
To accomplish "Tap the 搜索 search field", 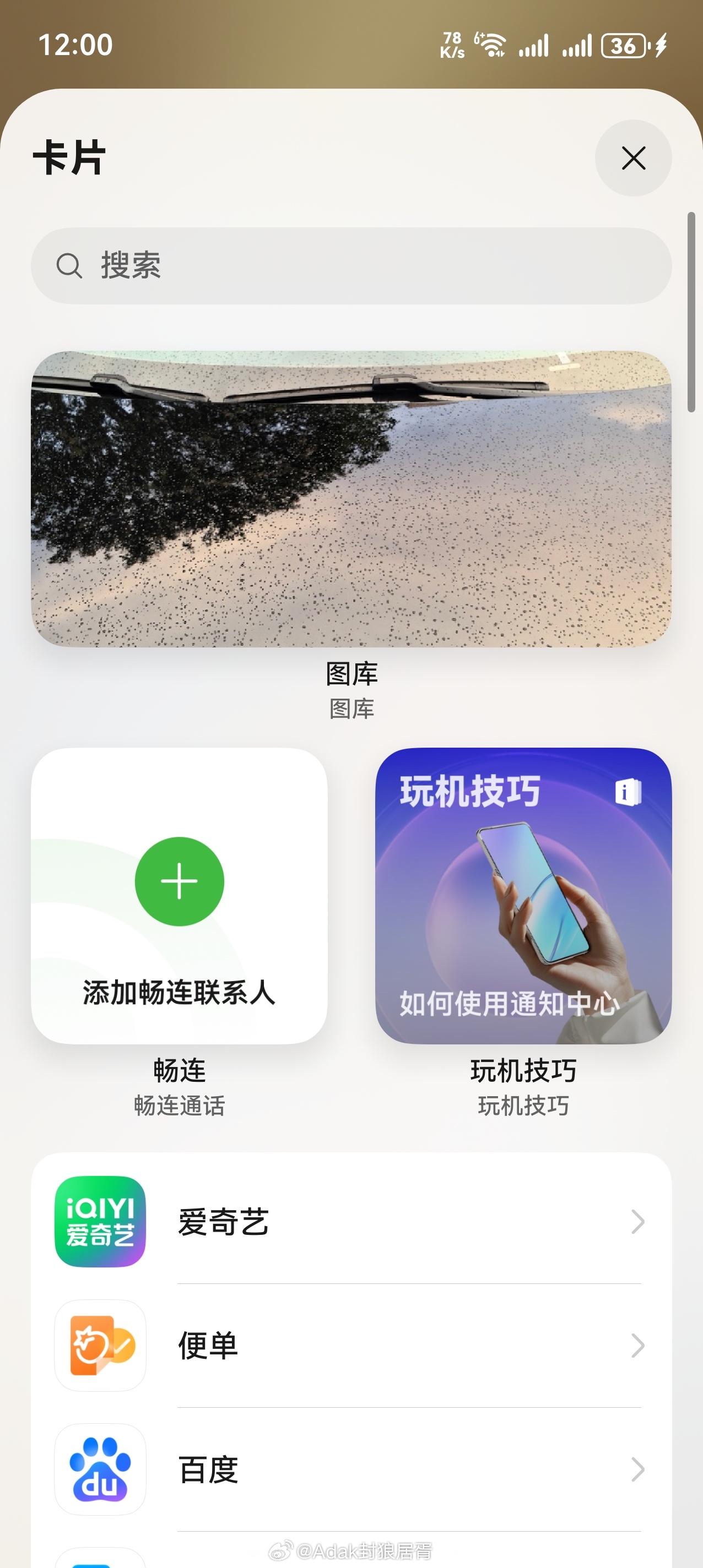I will click(351, 266).
